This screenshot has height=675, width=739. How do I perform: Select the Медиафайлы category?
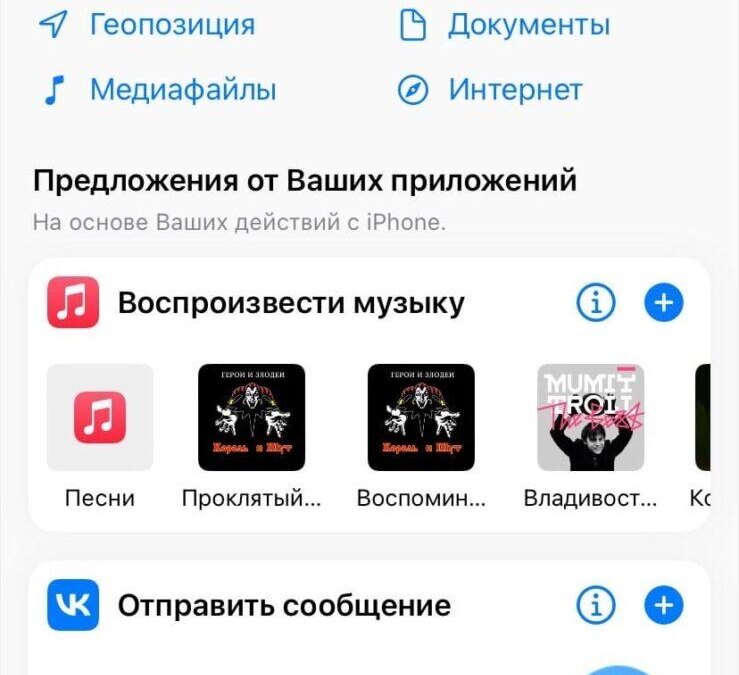coord(161,90)
